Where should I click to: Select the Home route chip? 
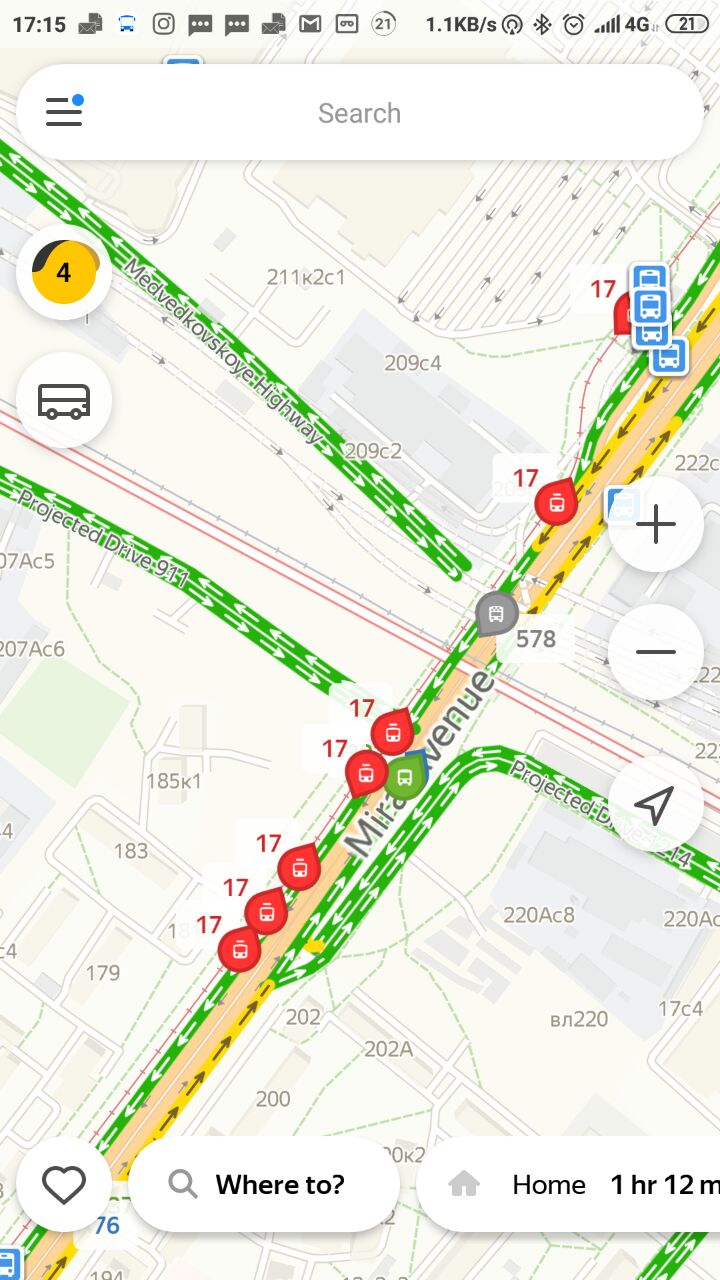[x=568, y=1185]
